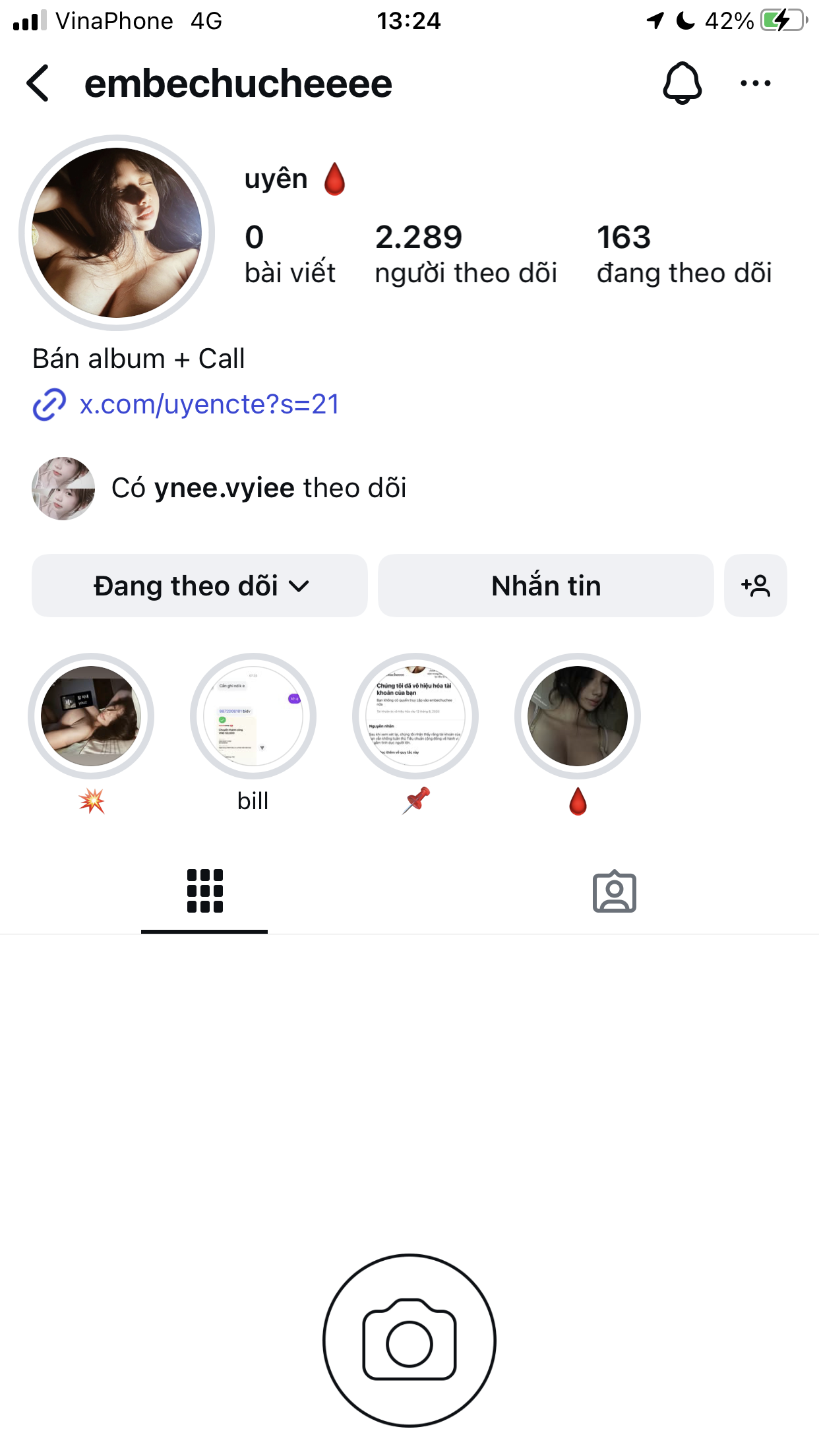The width and height of the screenshot is (819, 1456).
Task: Select the posts grid tab
Action: pyautogui.click(x=204, y=892)
